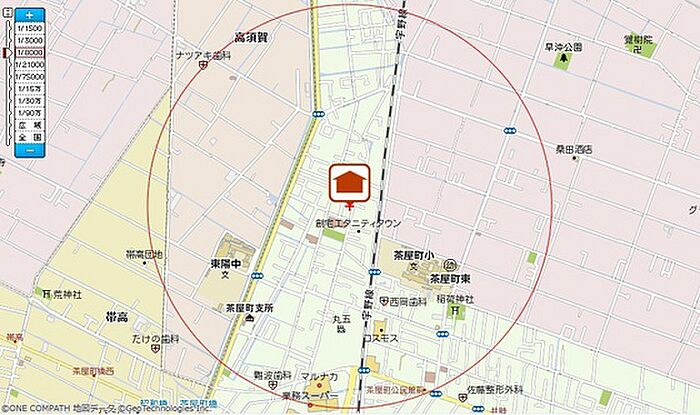Zoom out with the minus button

30,150
